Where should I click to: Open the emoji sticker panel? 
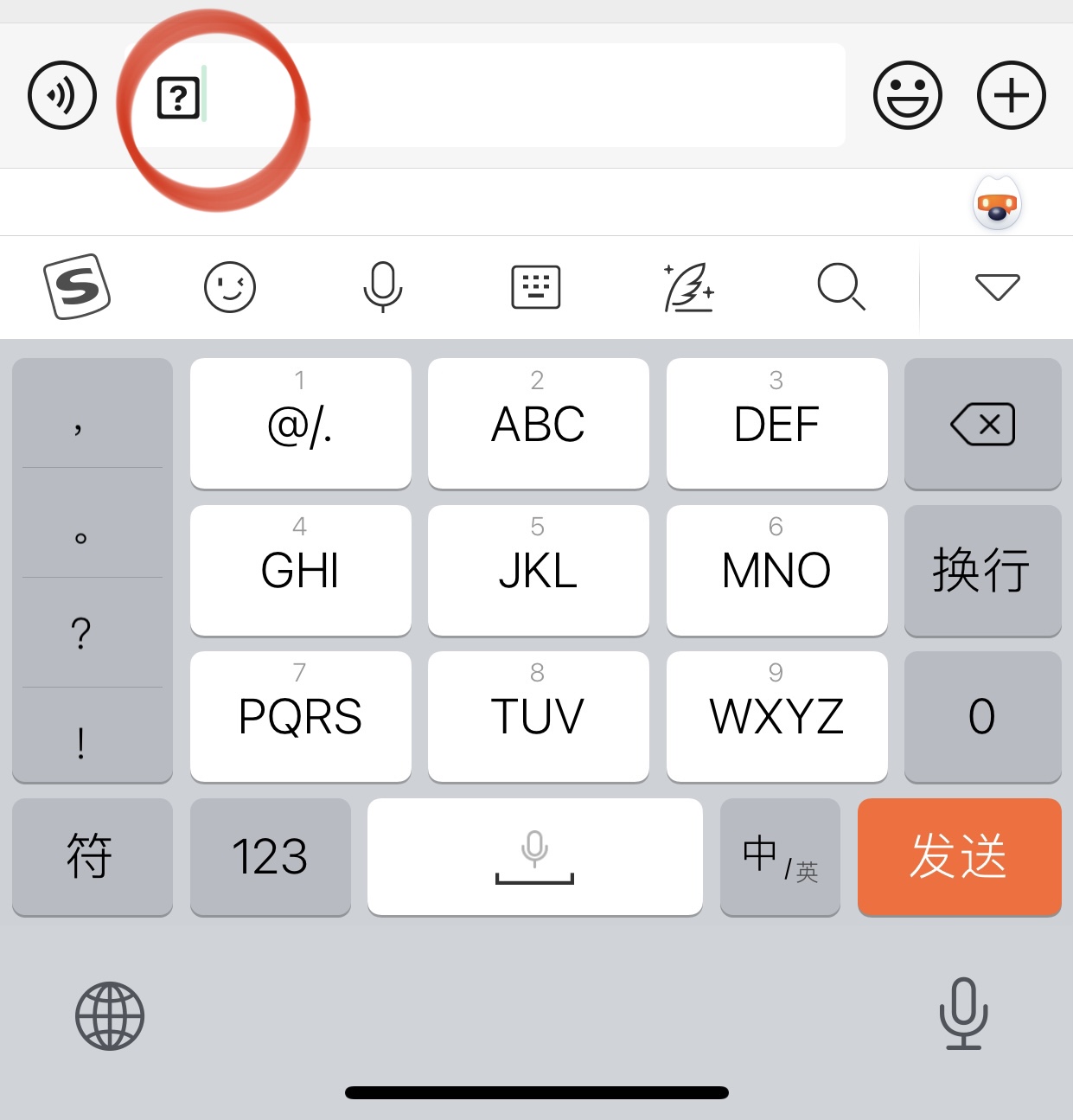click(907, 95)
